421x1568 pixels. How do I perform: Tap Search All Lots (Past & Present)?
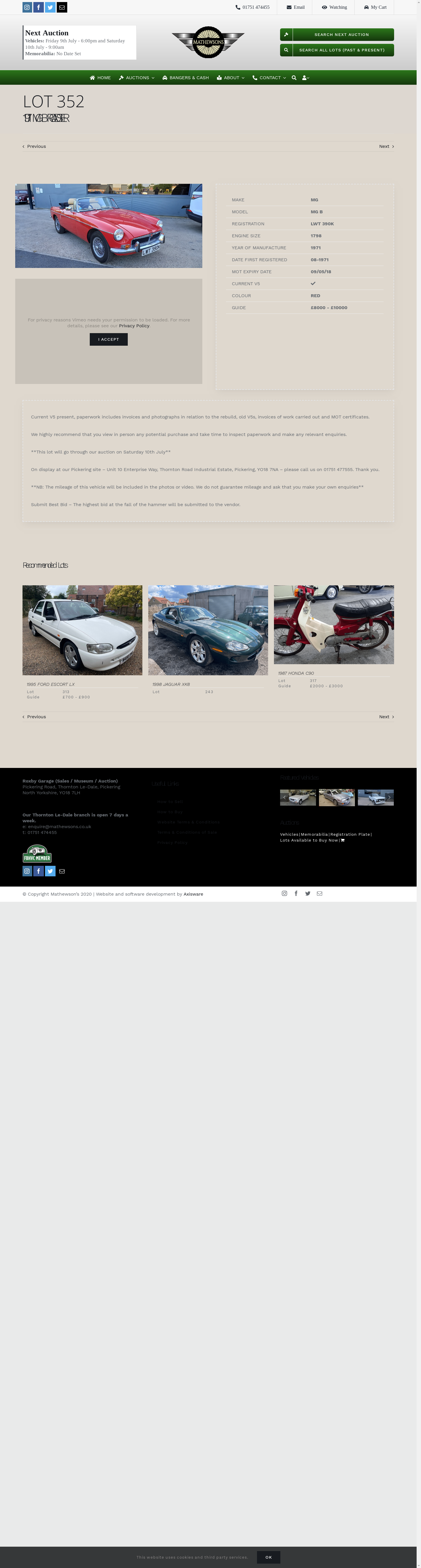coord(337,50)
